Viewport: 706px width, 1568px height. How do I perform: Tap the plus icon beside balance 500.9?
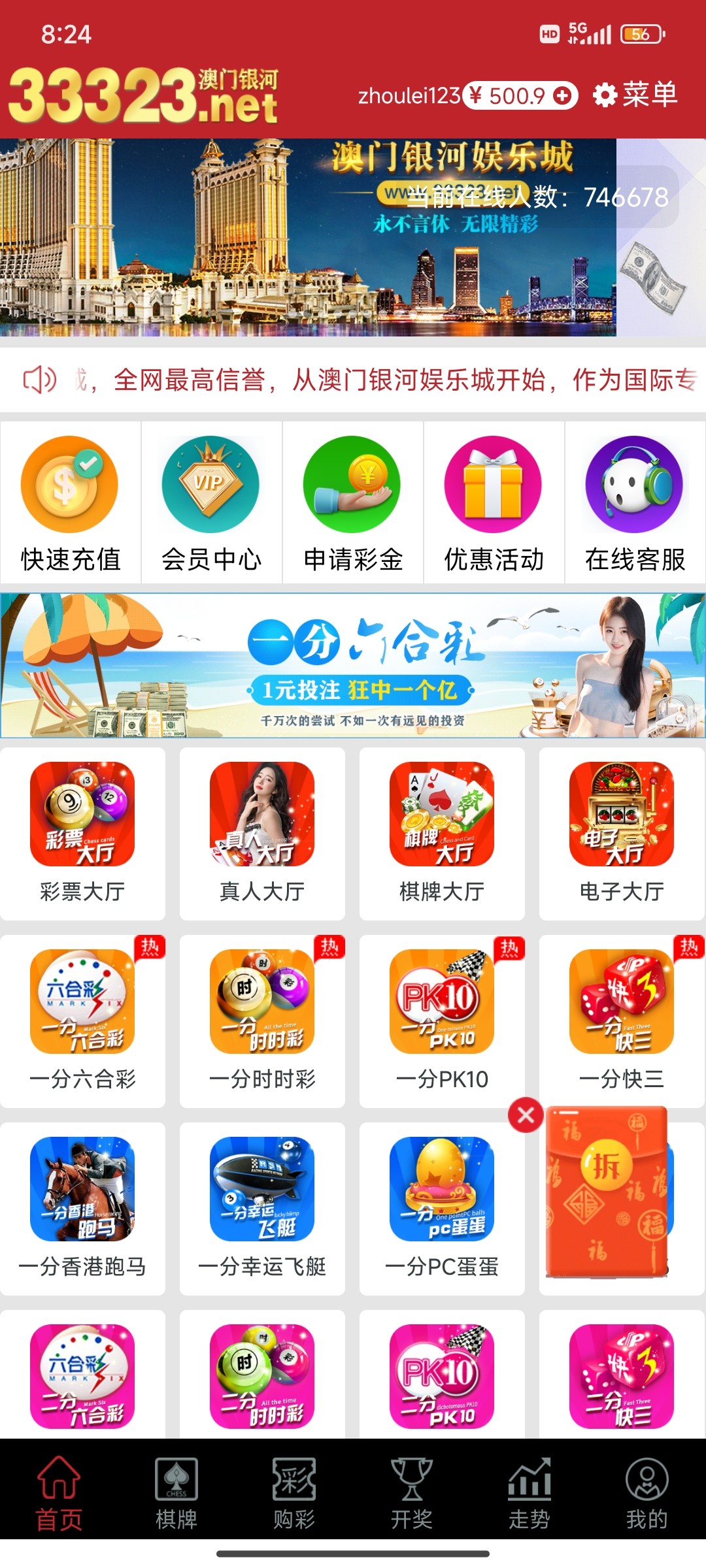(562, 96)
